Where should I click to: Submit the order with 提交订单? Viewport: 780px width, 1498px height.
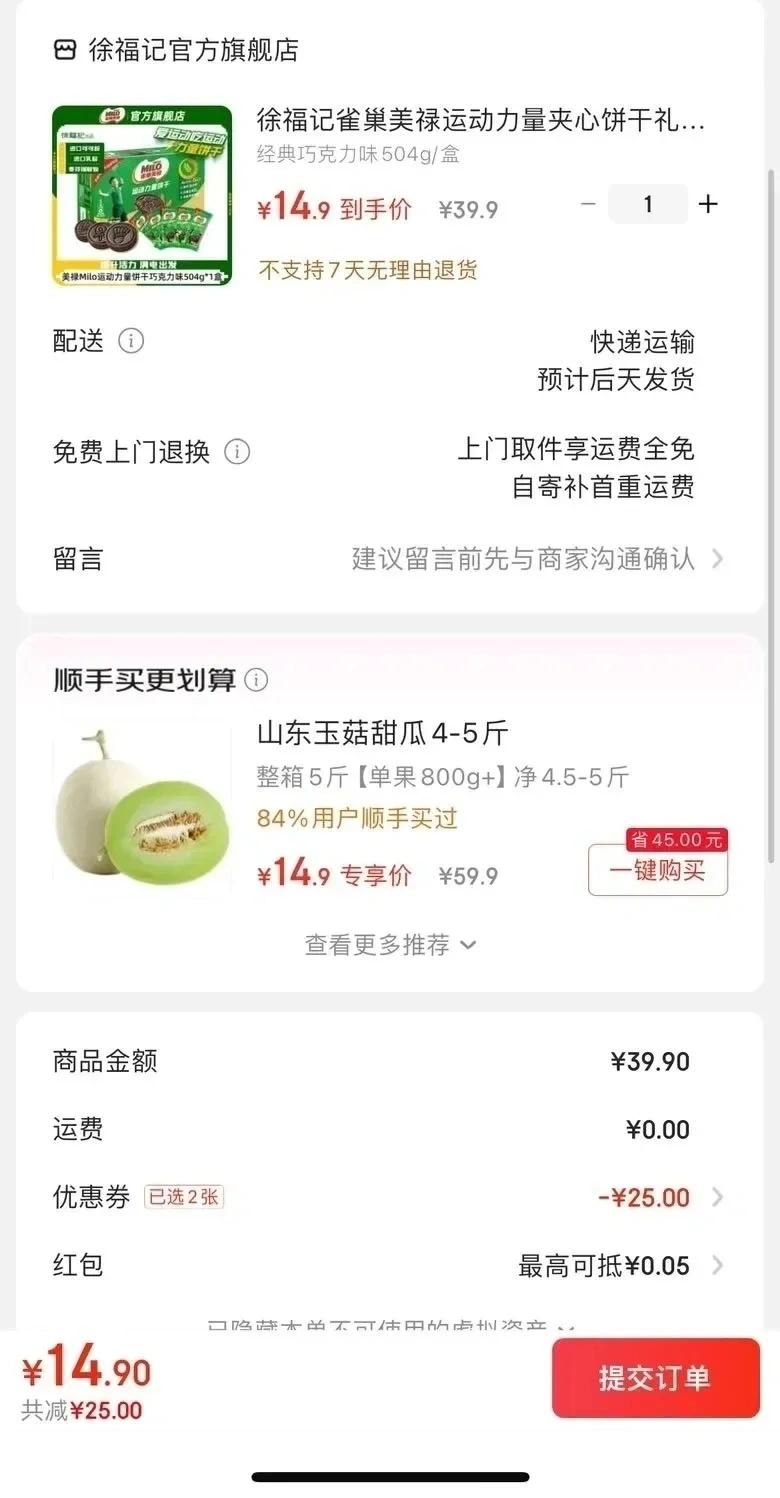[x=655, y=1377]
